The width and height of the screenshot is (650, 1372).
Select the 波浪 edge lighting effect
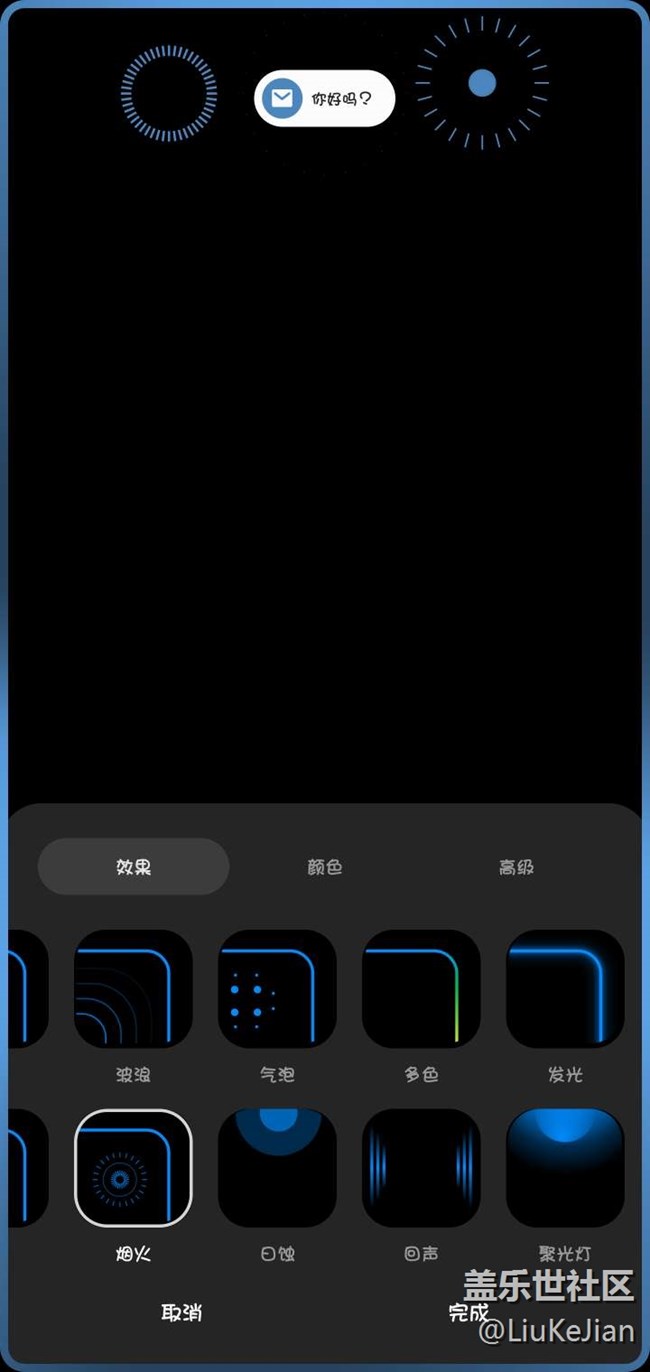[x=133, y=989]
